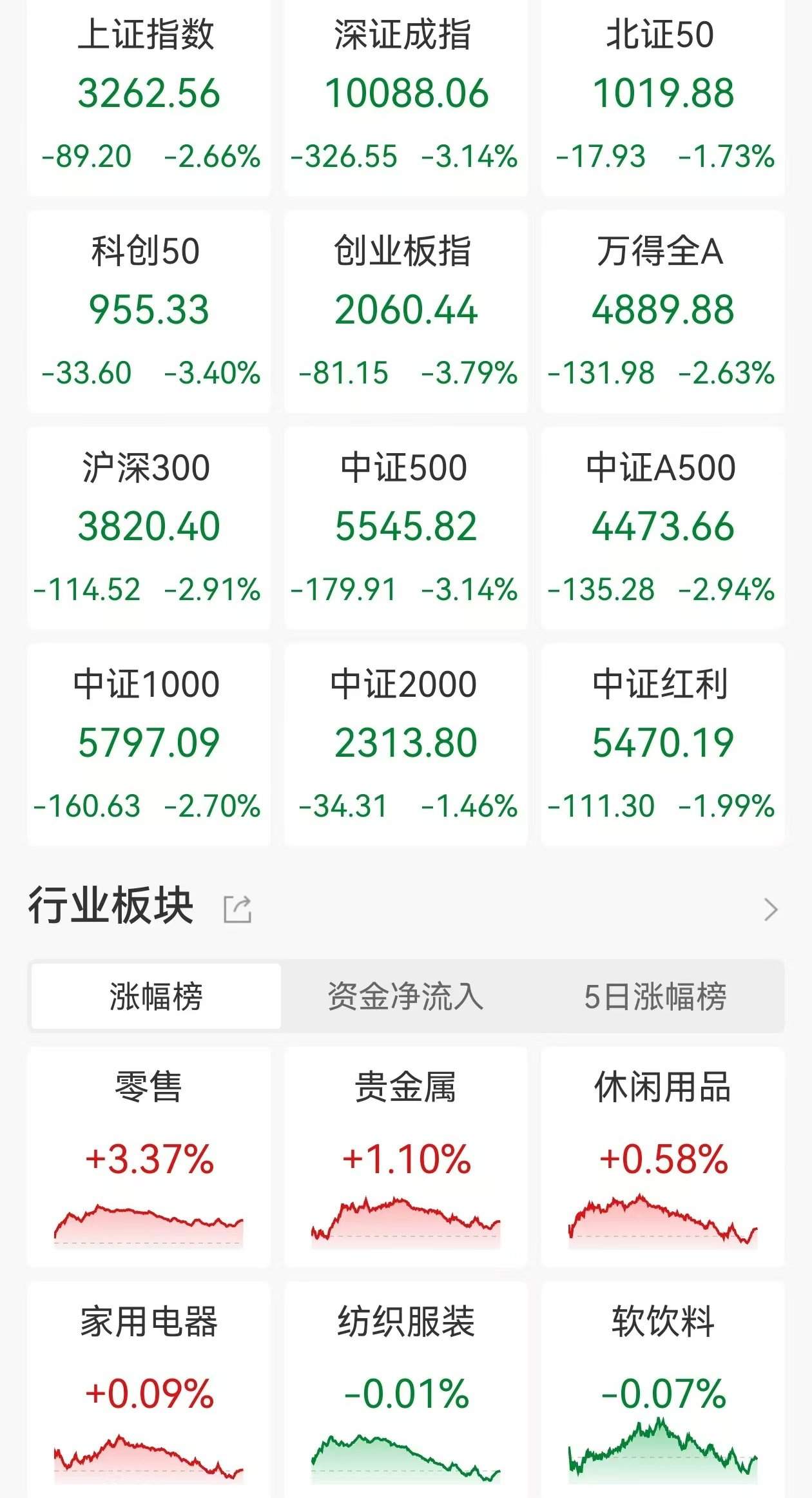Image resolution: width=812 pixels, height=1498 pixels.
Task: Select the 涨幅榜 tab
Action: pos(156,997)
